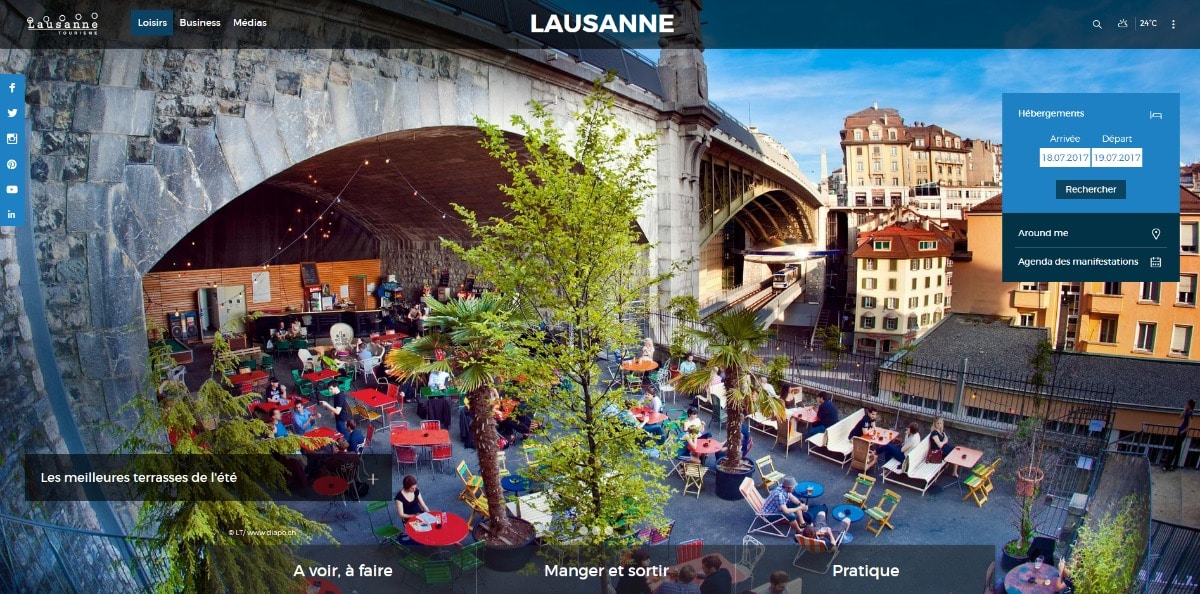Open the overflow menu dots
Viewport: 1200px width, 594px height.
point(1173,24)
